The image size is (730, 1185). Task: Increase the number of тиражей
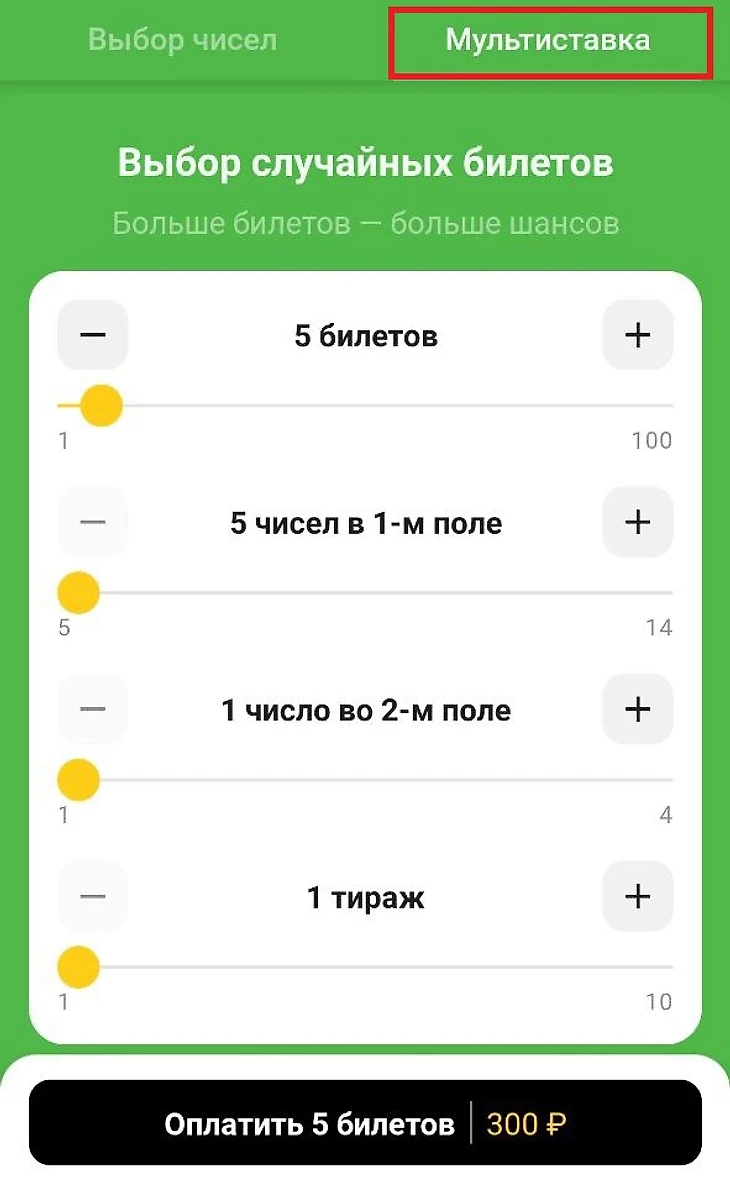637,896
